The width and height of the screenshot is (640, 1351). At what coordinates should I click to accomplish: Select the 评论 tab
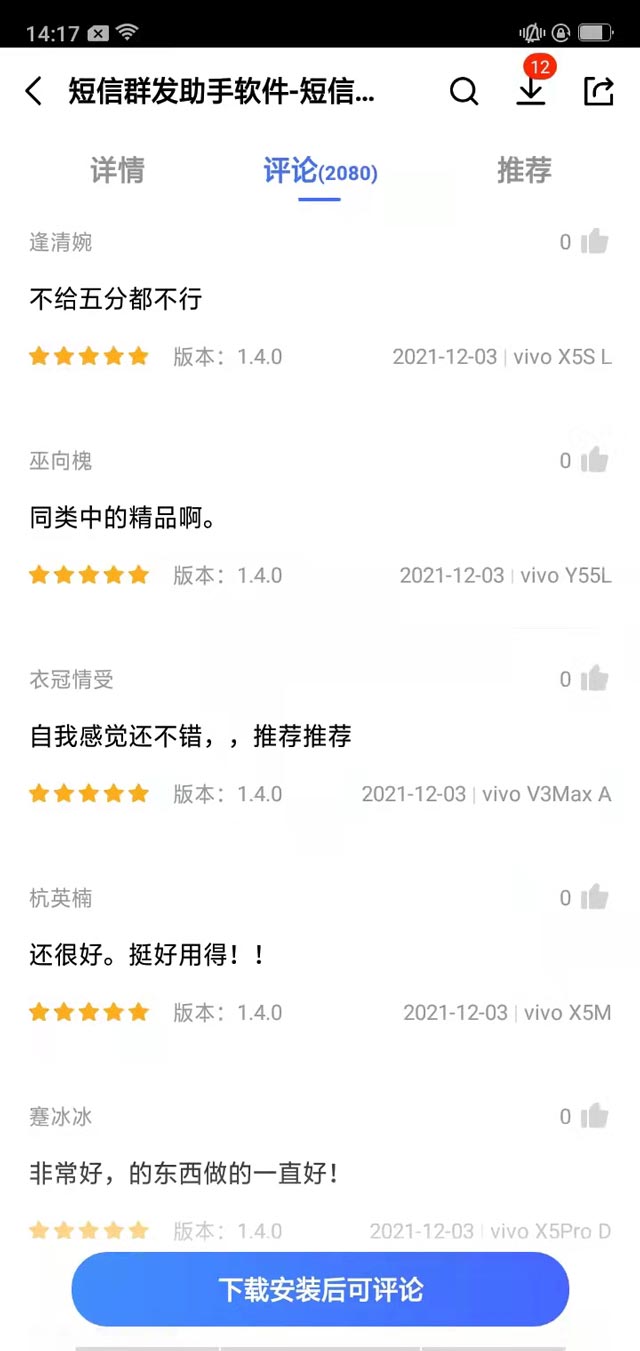tap(320, 171)
